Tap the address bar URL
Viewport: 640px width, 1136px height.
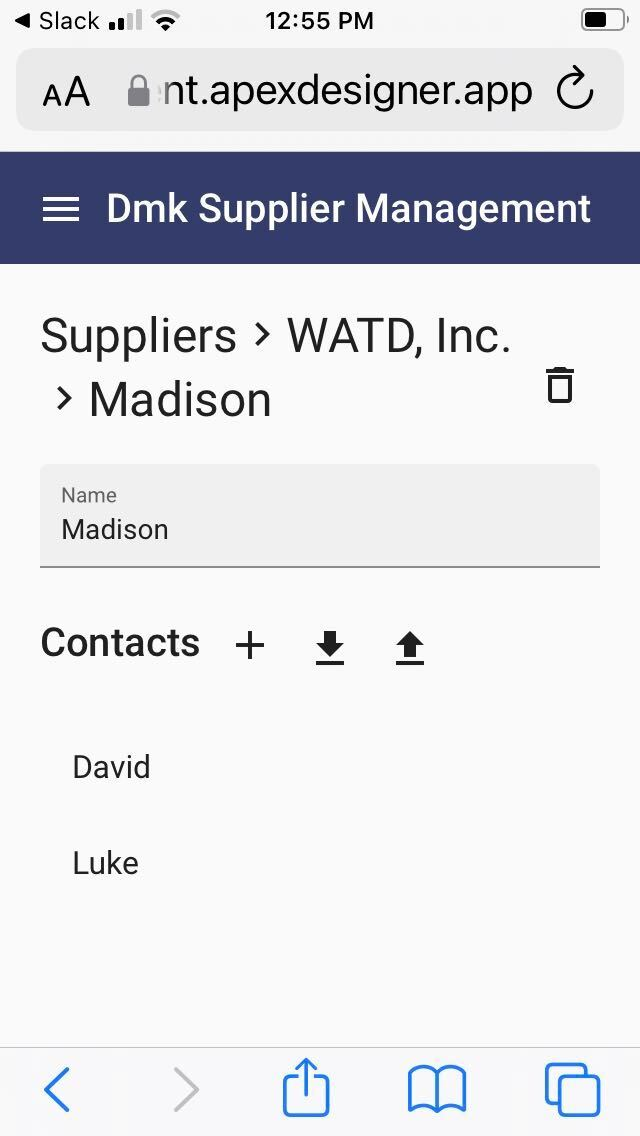330,91
